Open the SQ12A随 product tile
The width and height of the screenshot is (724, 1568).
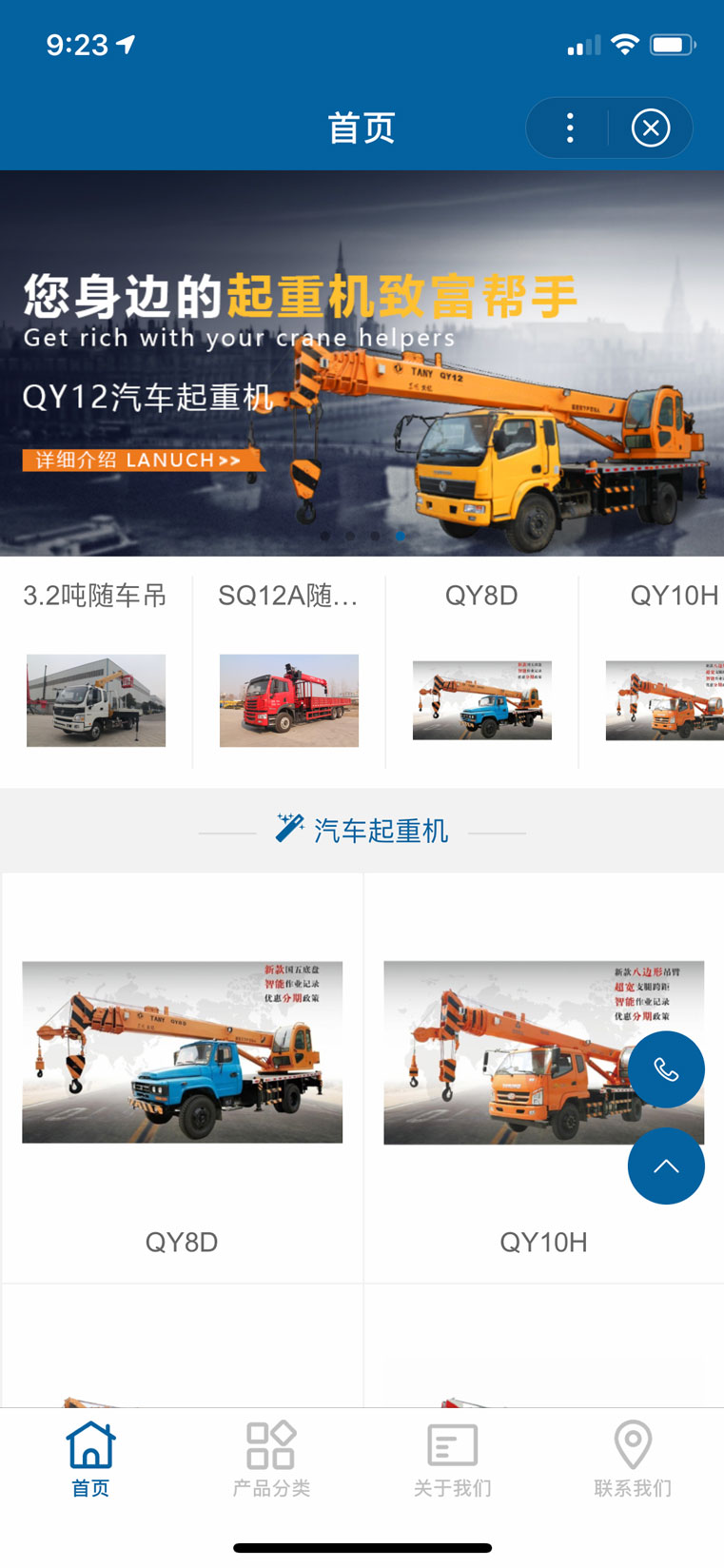pos(289,671)
